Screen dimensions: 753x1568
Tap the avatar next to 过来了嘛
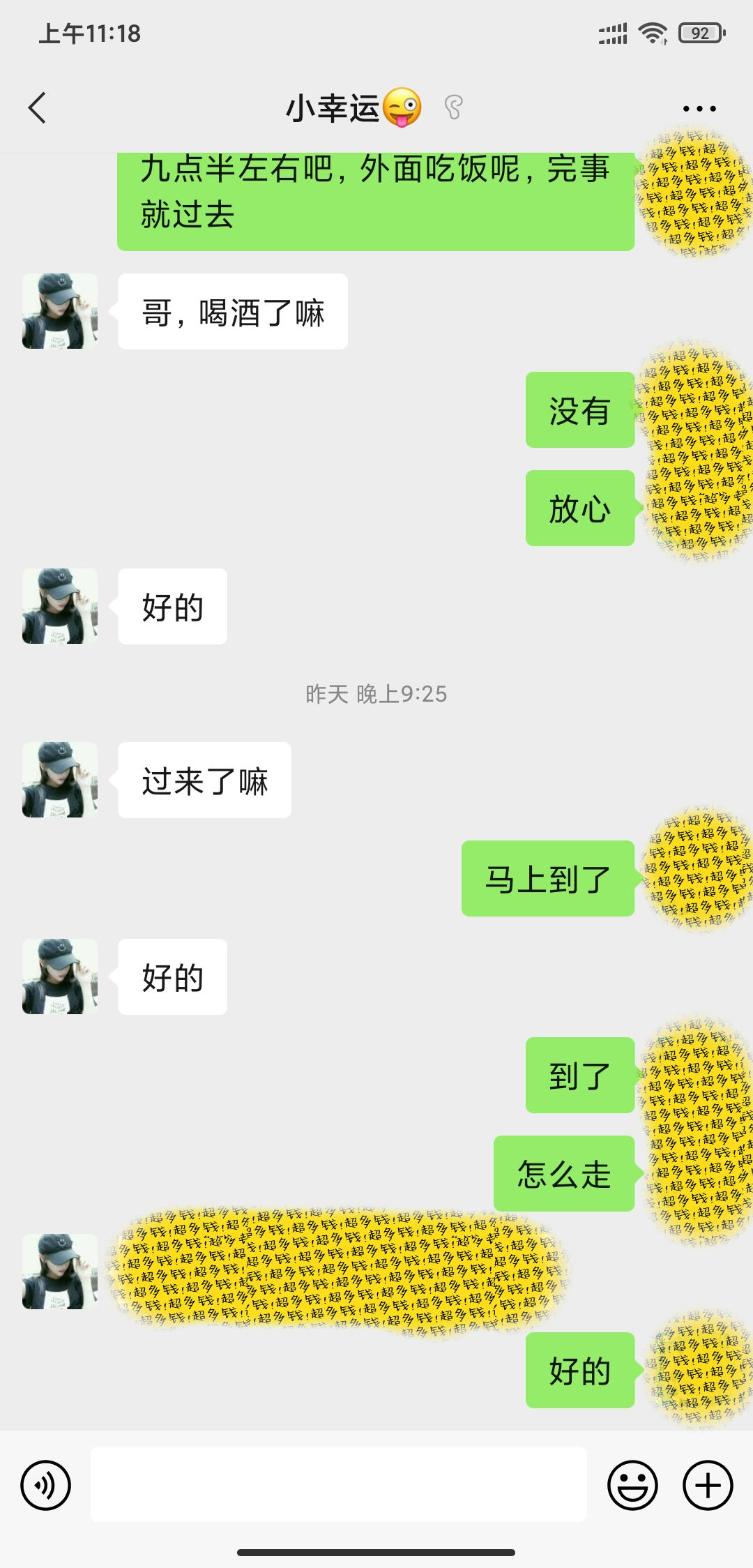pos(59,781)
